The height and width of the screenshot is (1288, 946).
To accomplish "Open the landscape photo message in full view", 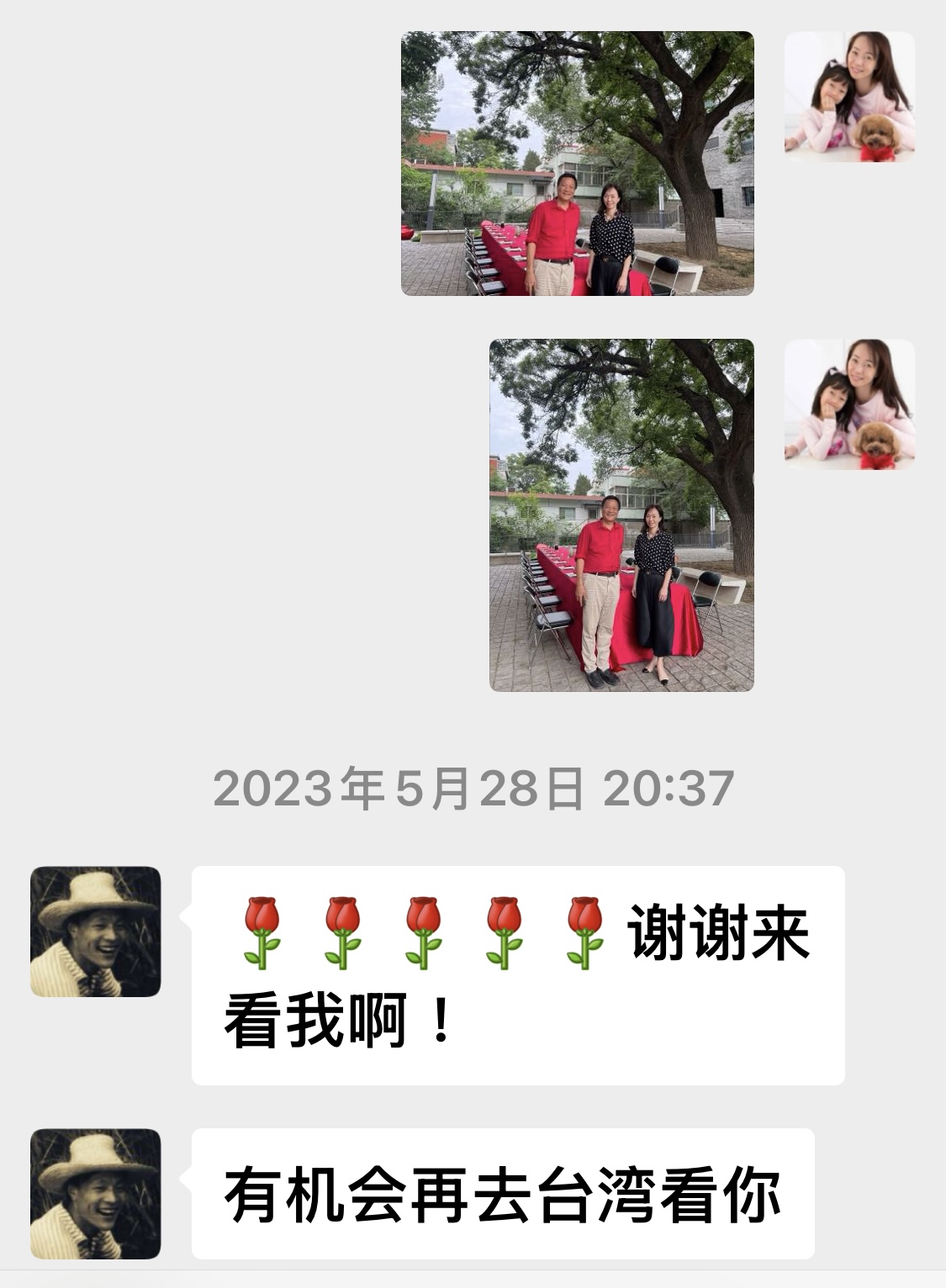I will (x=577, y=163).
